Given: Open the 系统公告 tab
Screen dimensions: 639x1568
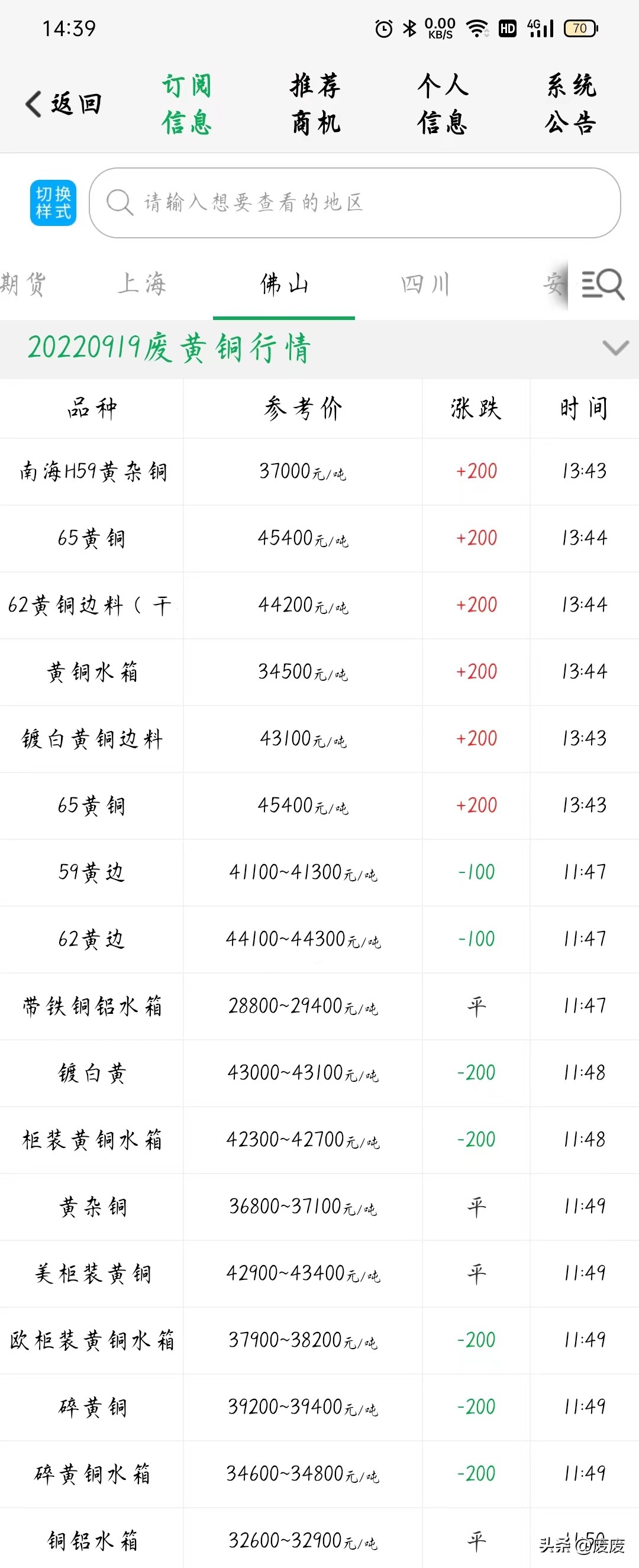Looking at the screenshot, I should click(x=571, y=104).
